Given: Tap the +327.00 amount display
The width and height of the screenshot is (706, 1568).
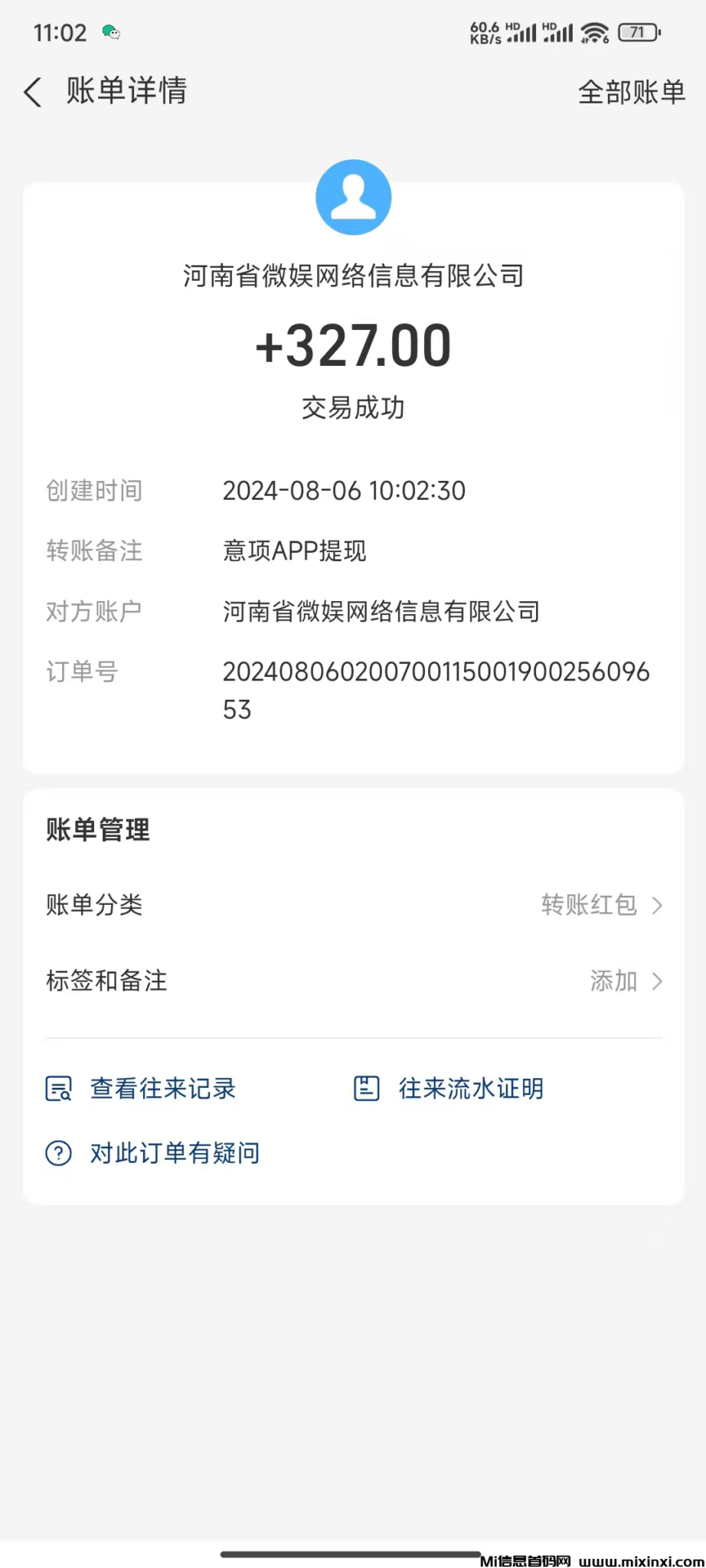Looking at the screenshot, I should tap(353, 345).
